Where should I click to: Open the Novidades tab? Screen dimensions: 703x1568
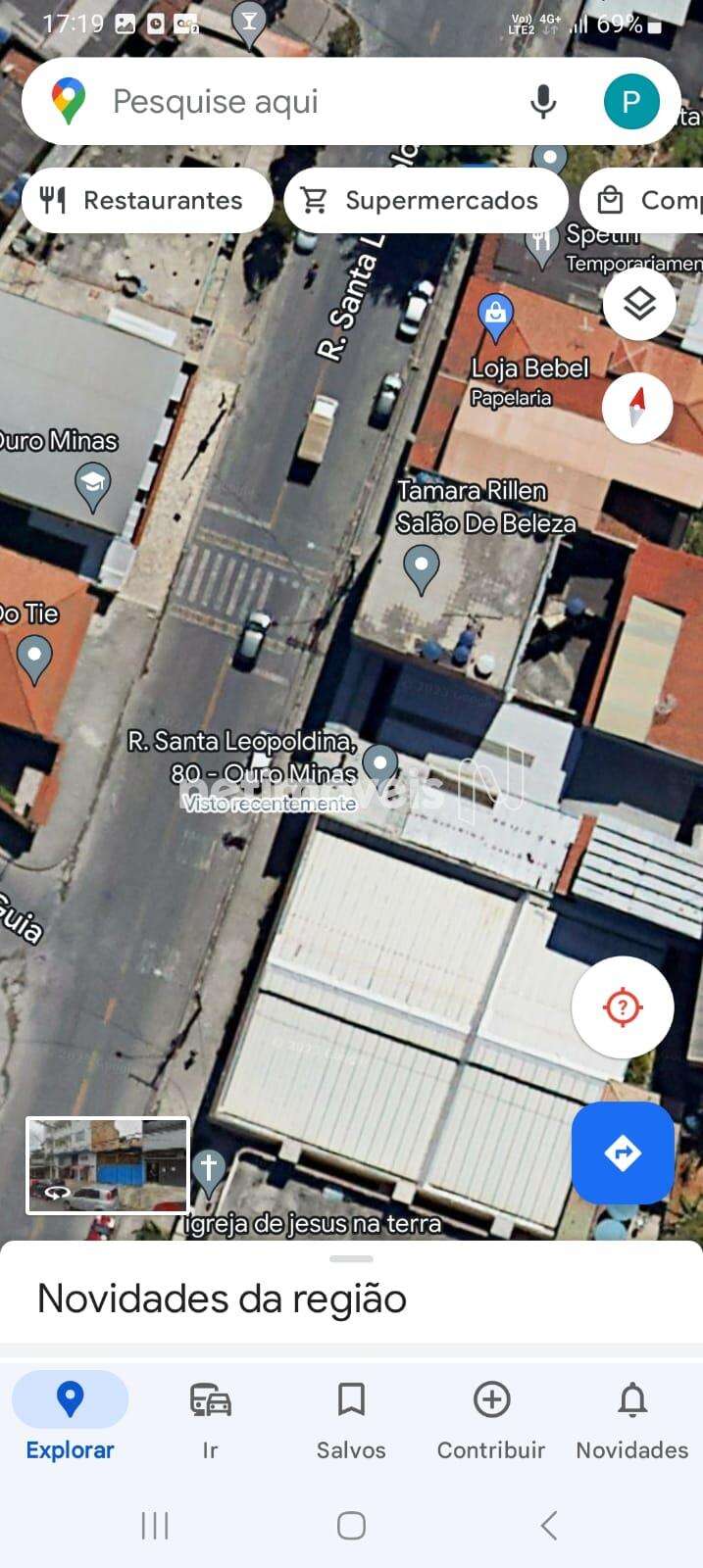point(632,1419)
